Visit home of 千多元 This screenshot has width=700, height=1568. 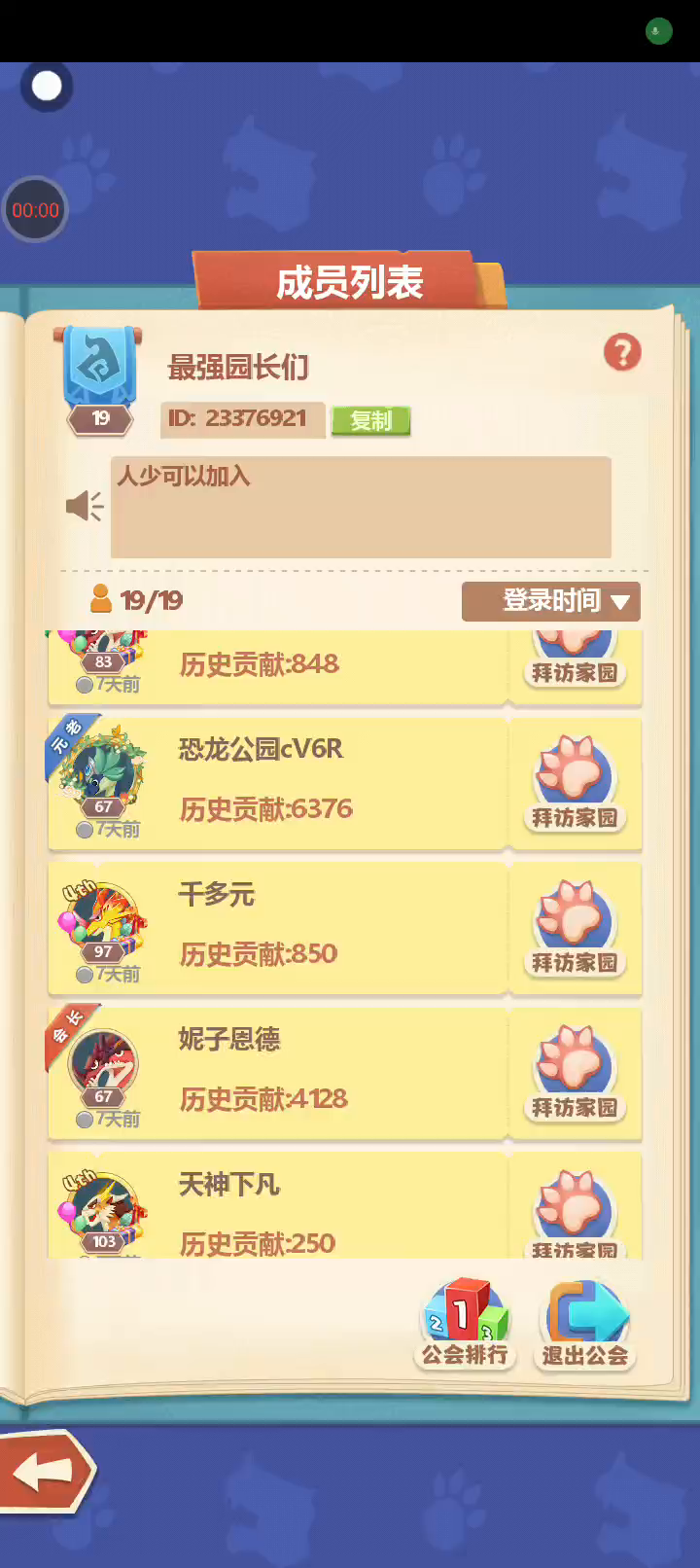[575, 929]
